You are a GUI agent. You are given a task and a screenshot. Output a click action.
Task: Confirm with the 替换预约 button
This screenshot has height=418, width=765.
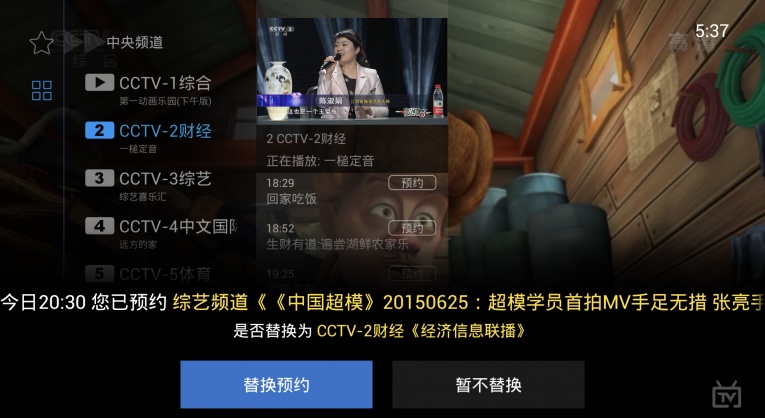click(x=276, y=385)
